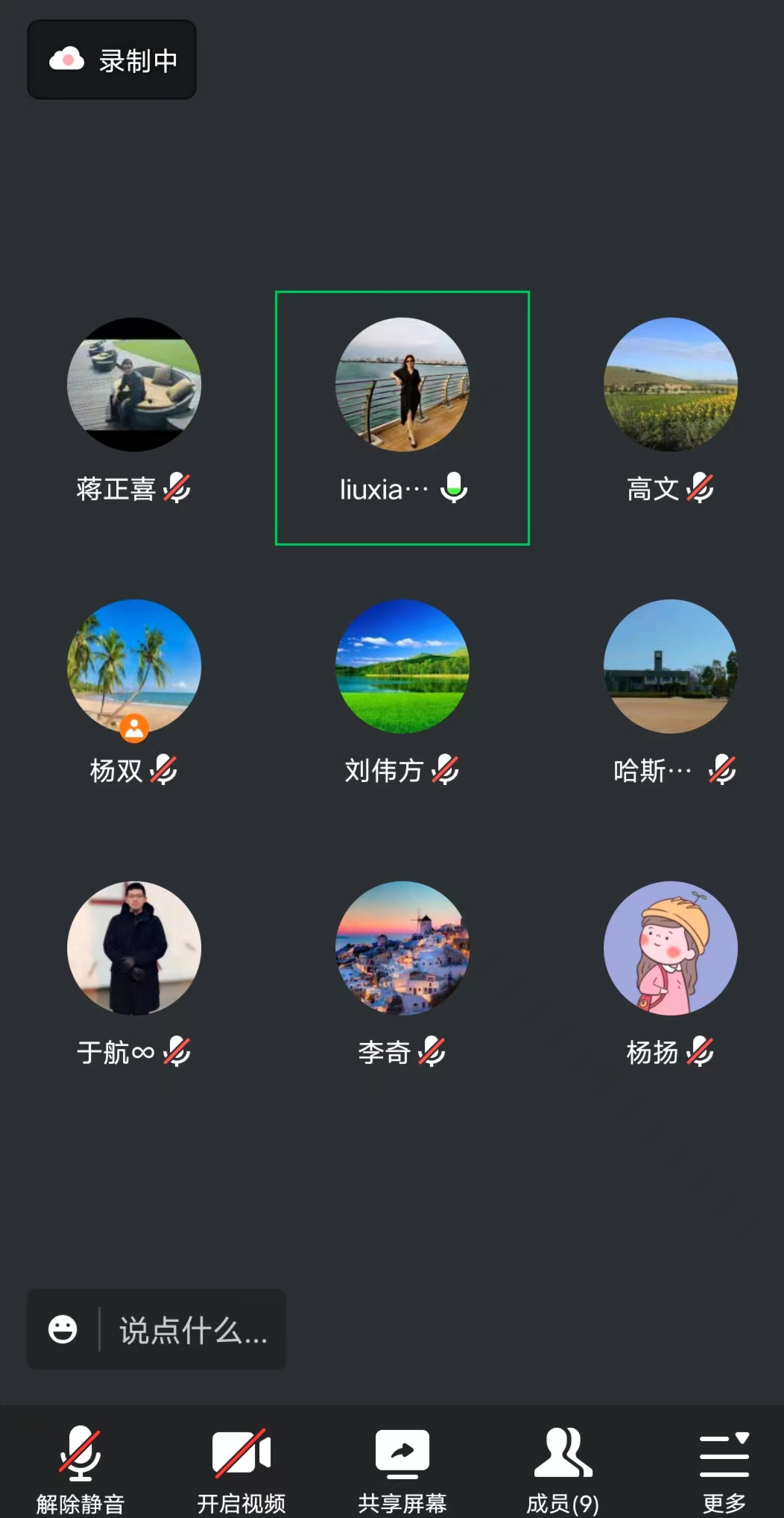
Task: Select participant 高文
Action: pos(670,385)
